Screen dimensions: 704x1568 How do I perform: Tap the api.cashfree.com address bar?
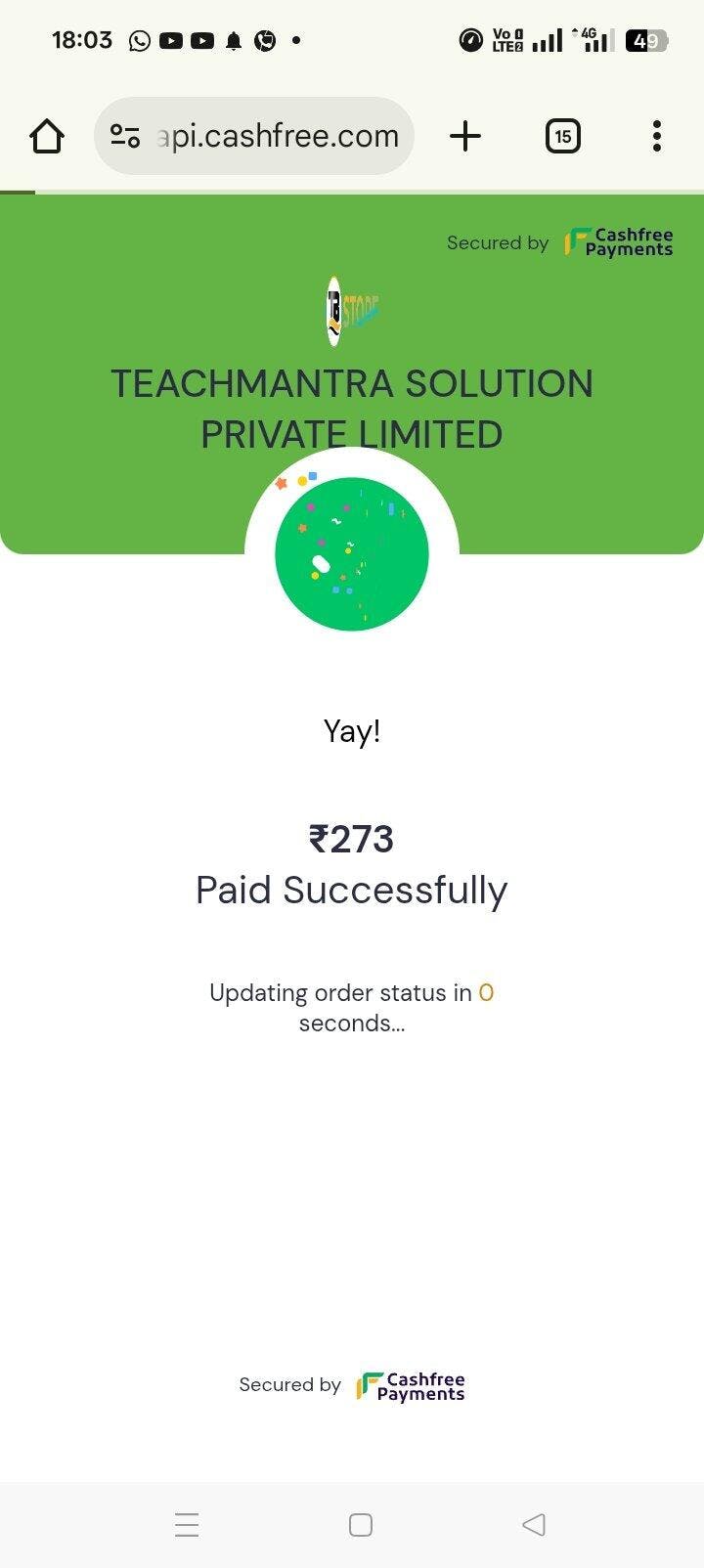tap(278, 136)
